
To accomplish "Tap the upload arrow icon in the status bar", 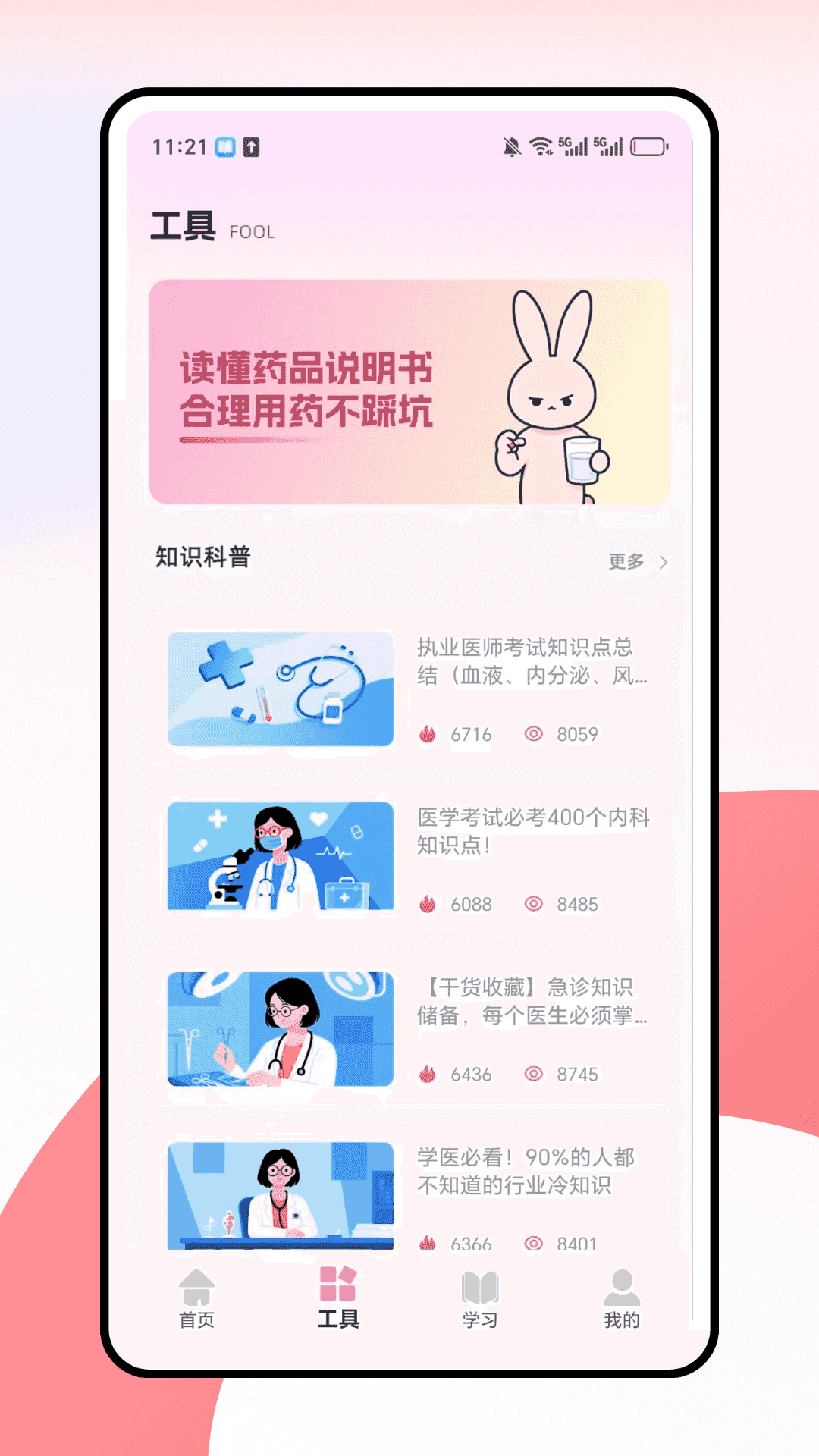I will pyautogui.click(x=253, y=146).
